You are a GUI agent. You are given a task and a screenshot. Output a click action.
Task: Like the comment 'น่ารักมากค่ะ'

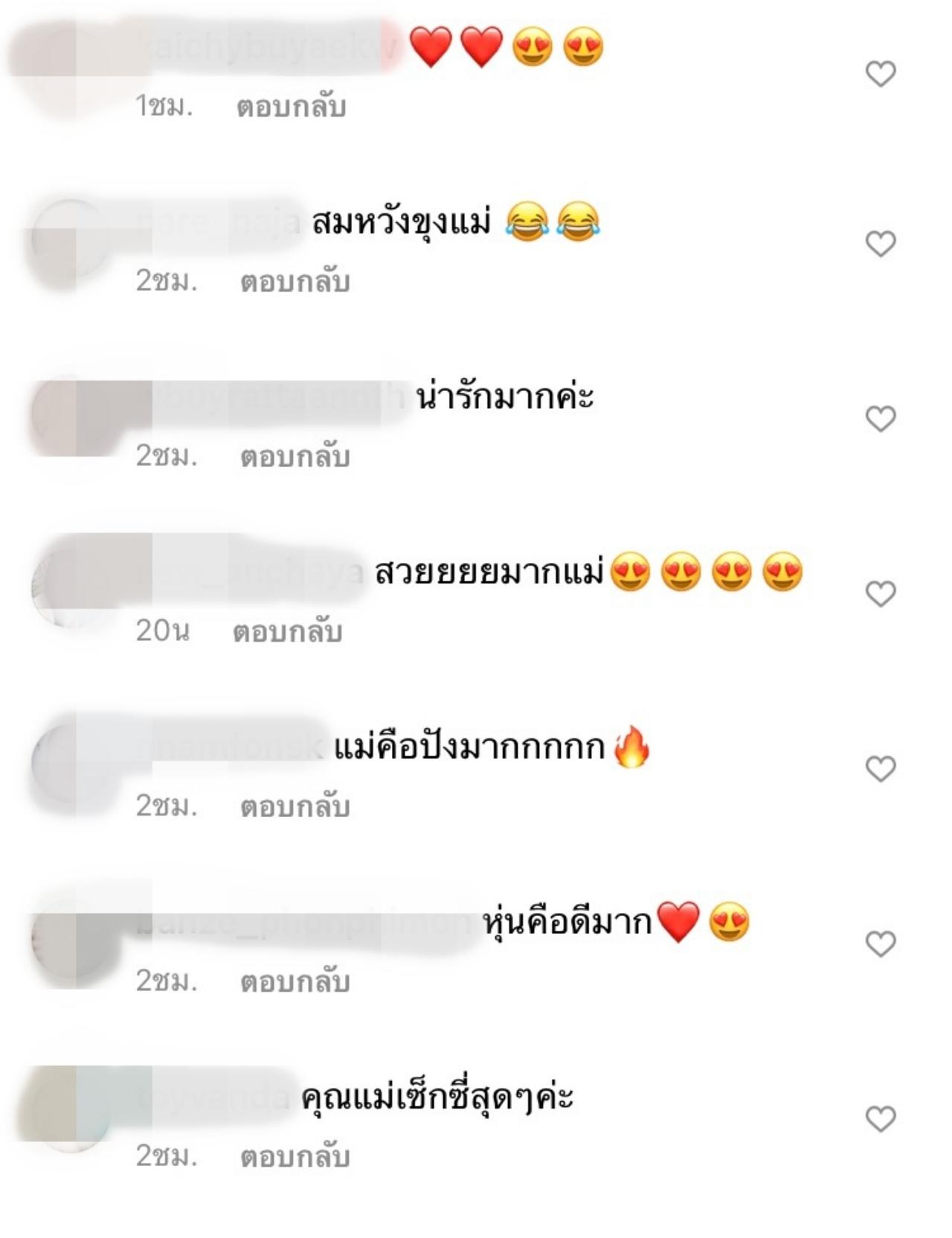tap(881, 419)
